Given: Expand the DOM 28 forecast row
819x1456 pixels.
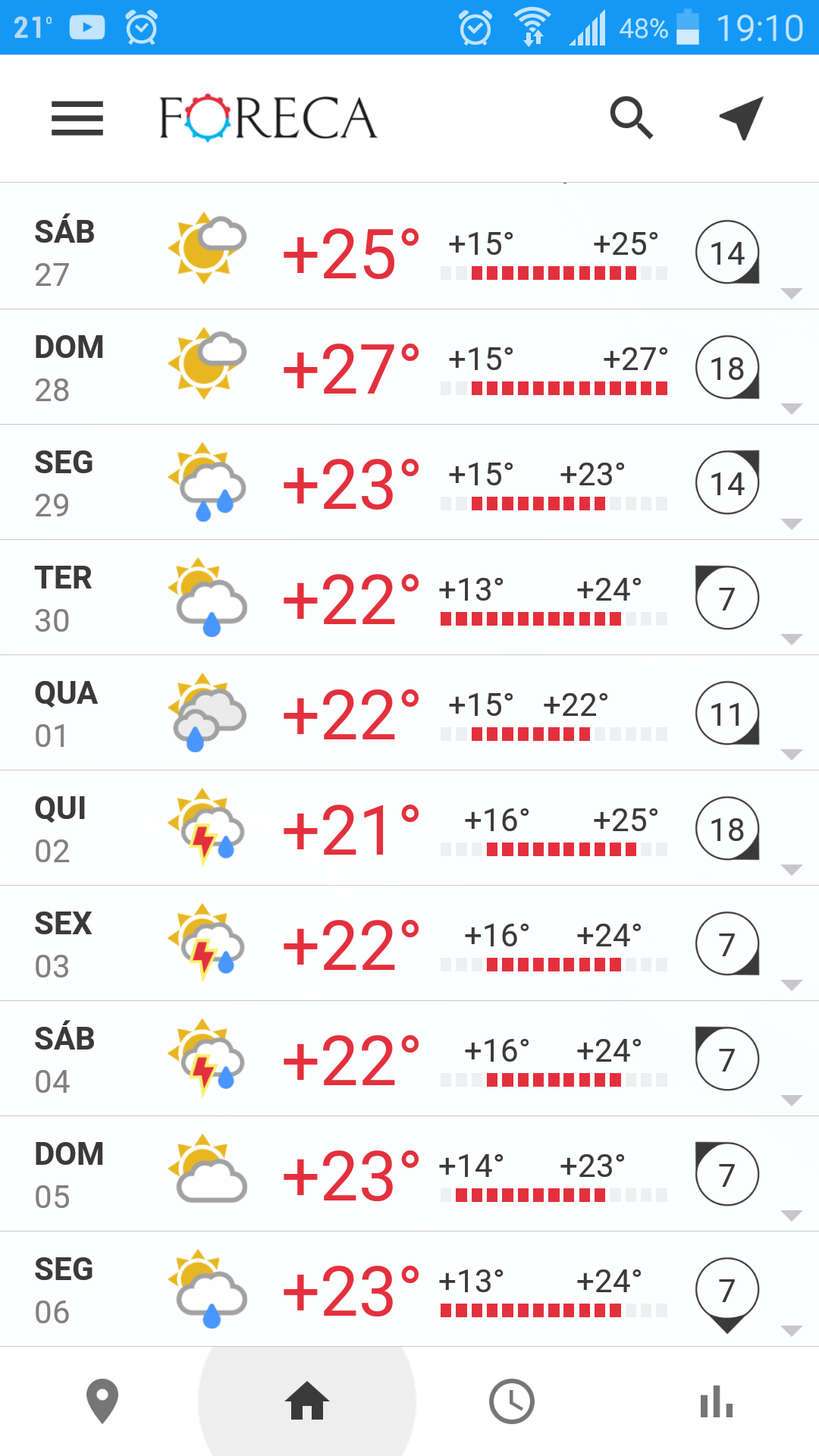Looking at the screenshot, I should point(409,367).
